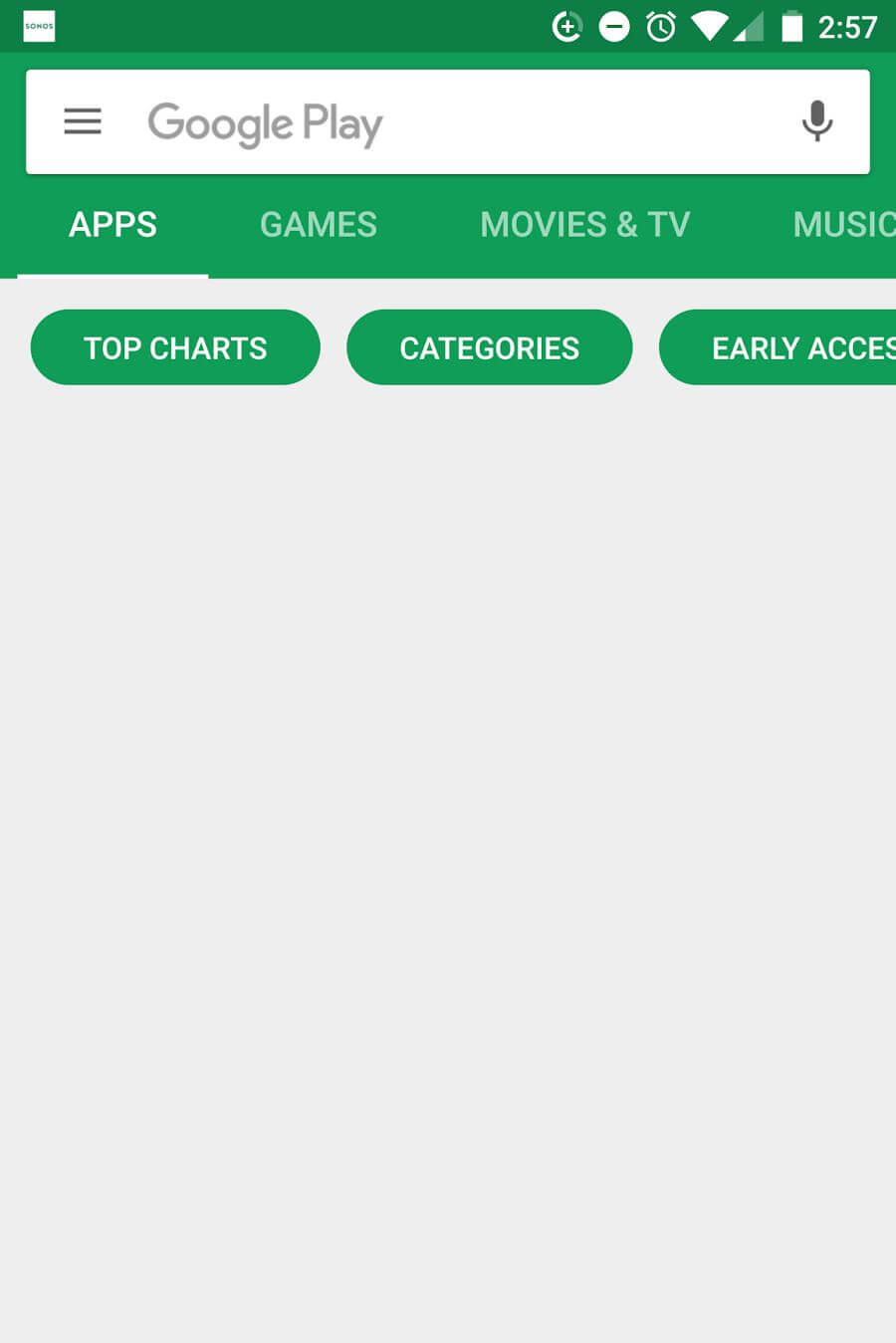Open the navigation drawer menu
The image size is (896, 1343).
point(83,122)
